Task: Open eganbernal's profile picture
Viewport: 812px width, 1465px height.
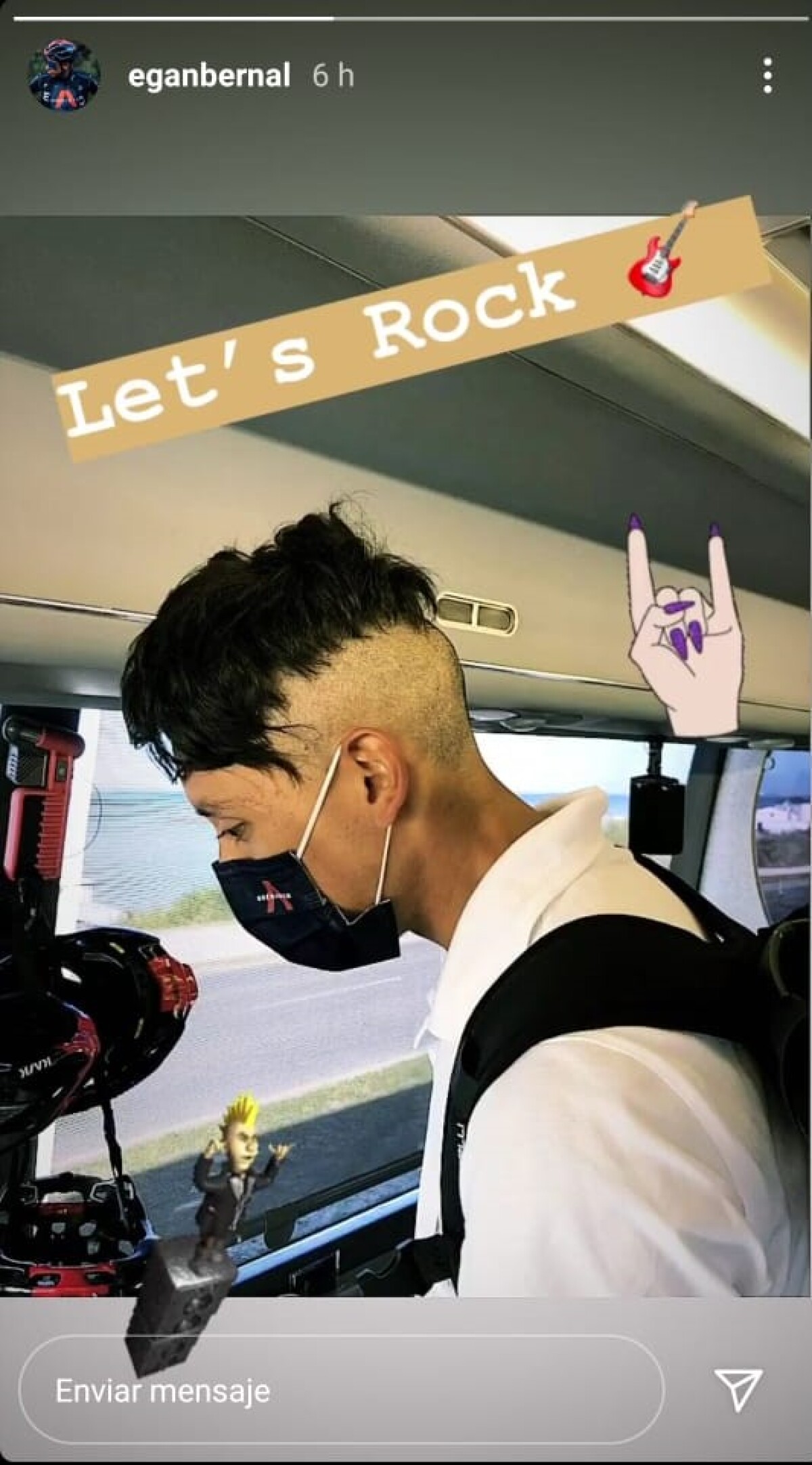Action: (x=64, y=76)
